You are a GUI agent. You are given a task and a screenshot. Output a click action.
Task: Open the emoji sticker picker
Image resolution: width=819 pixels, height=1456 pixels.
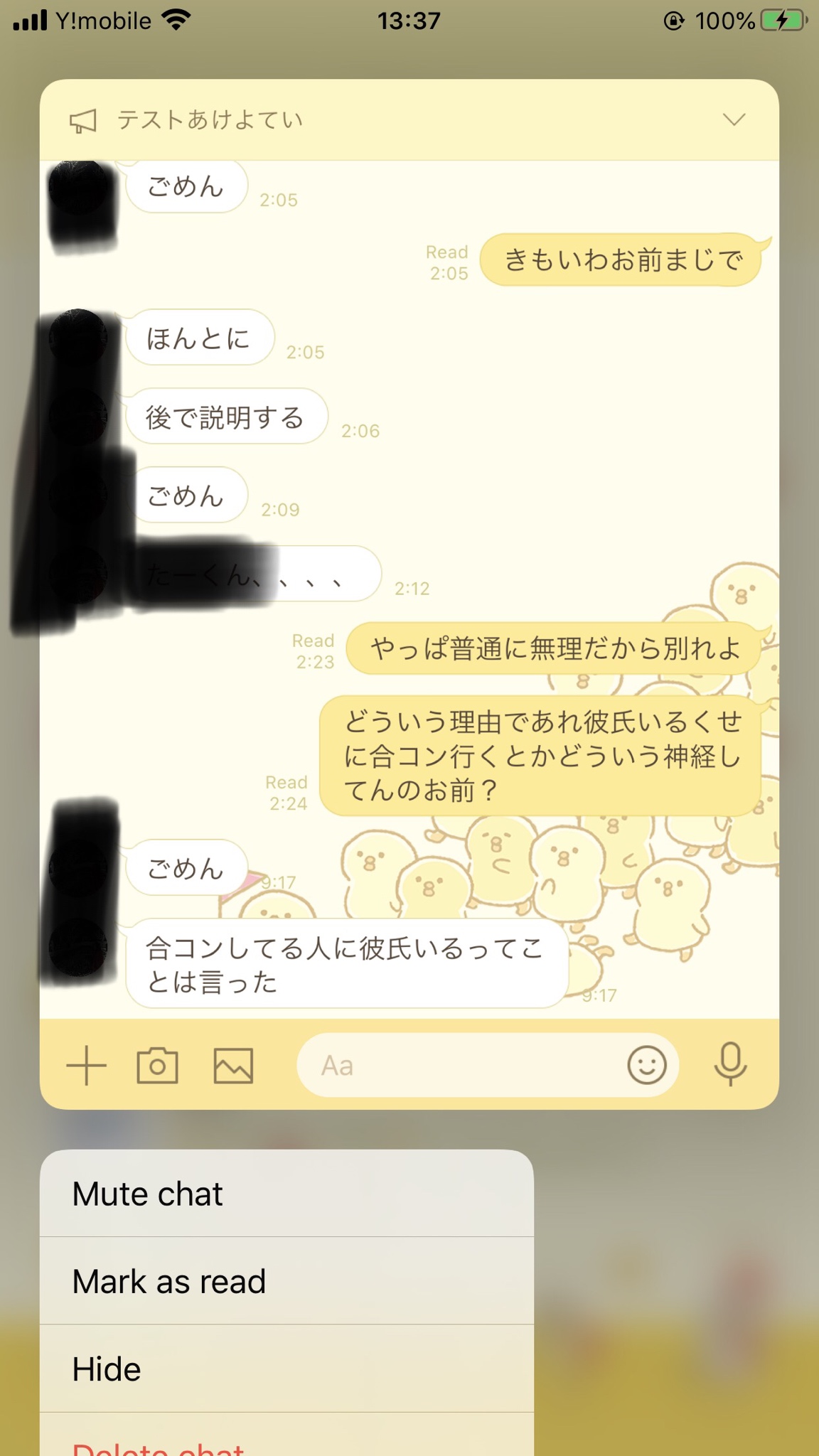(x=647, y=1065)
